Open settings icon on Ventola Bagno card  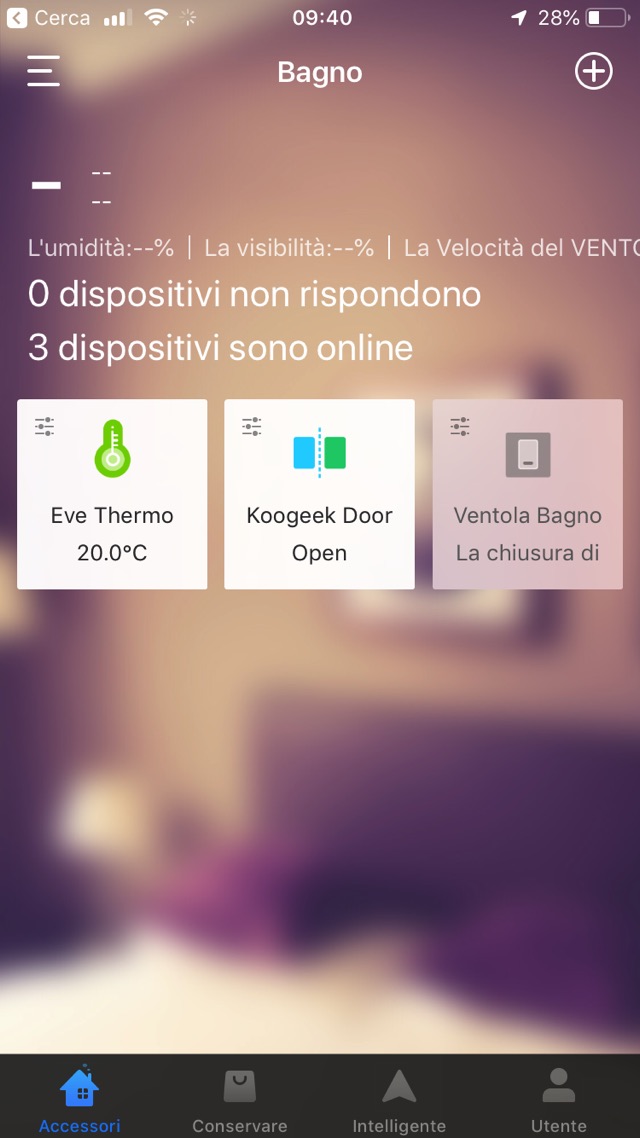pos(460,427)
